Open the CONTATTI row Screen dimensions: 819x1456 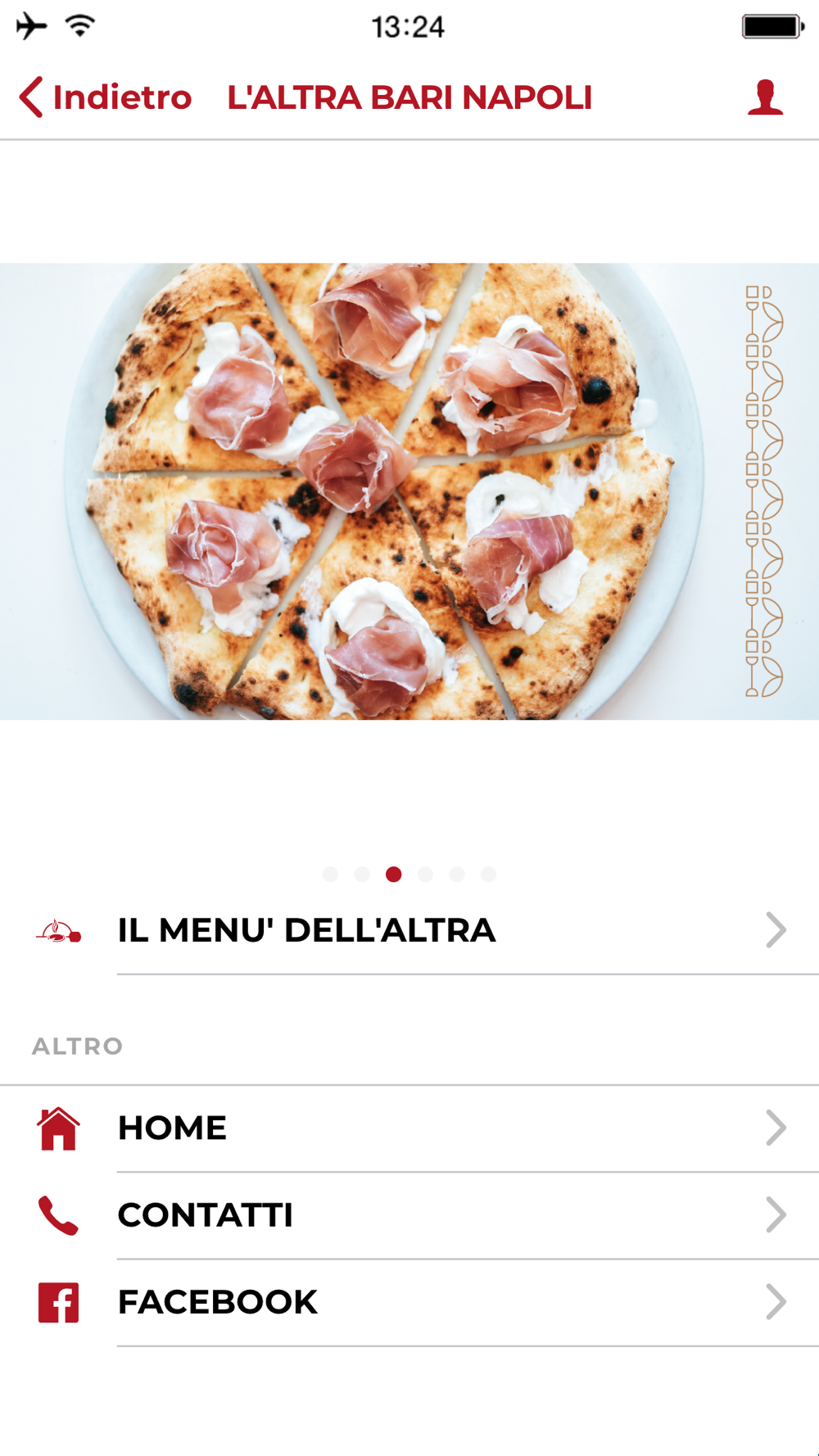click(409, 1215)
